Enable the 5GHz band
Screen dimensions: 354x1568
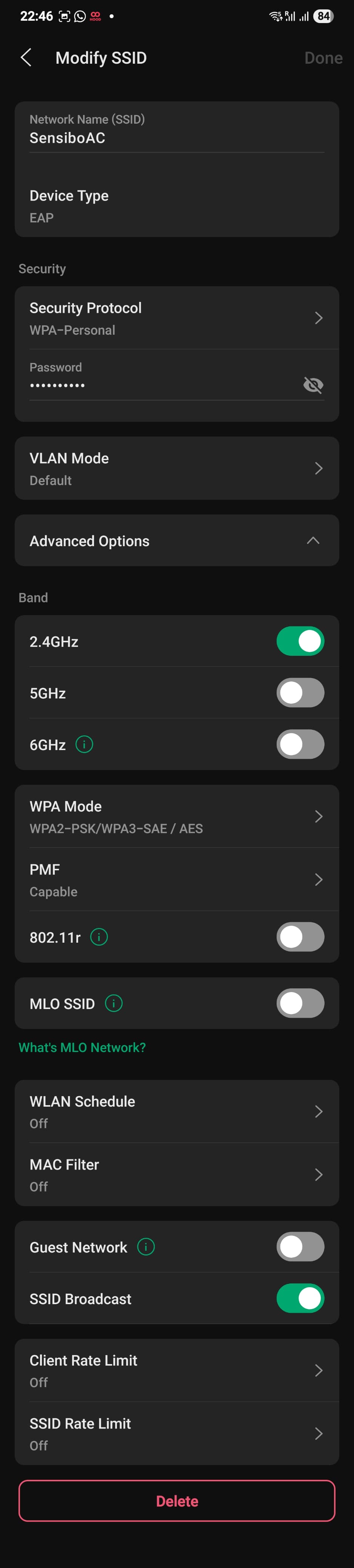[300, 693]
